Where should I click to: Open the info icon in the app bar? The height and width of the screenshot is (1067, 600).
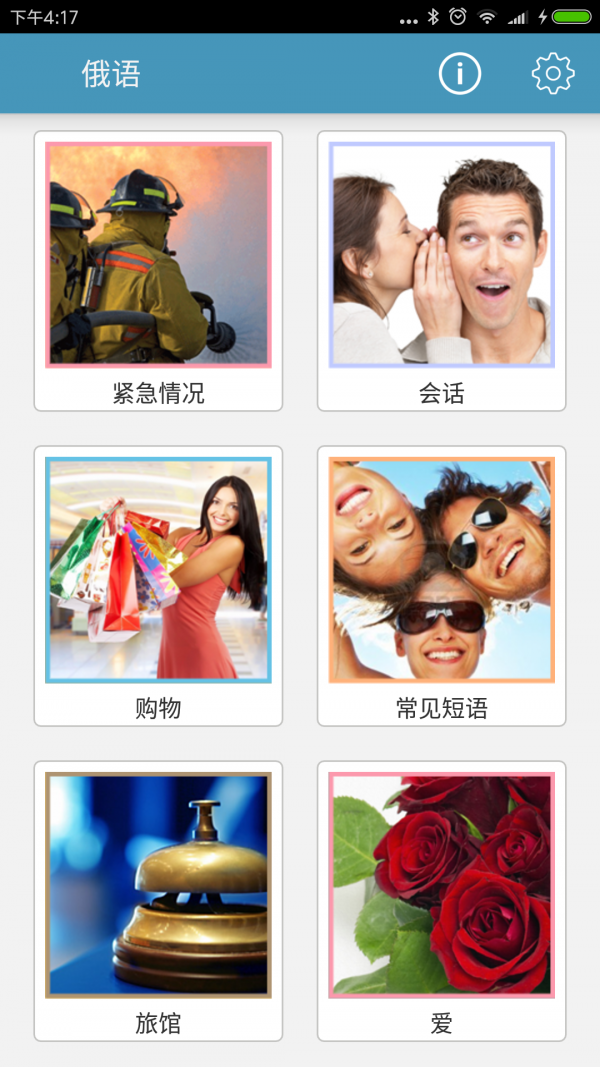(x=460, y=74)
